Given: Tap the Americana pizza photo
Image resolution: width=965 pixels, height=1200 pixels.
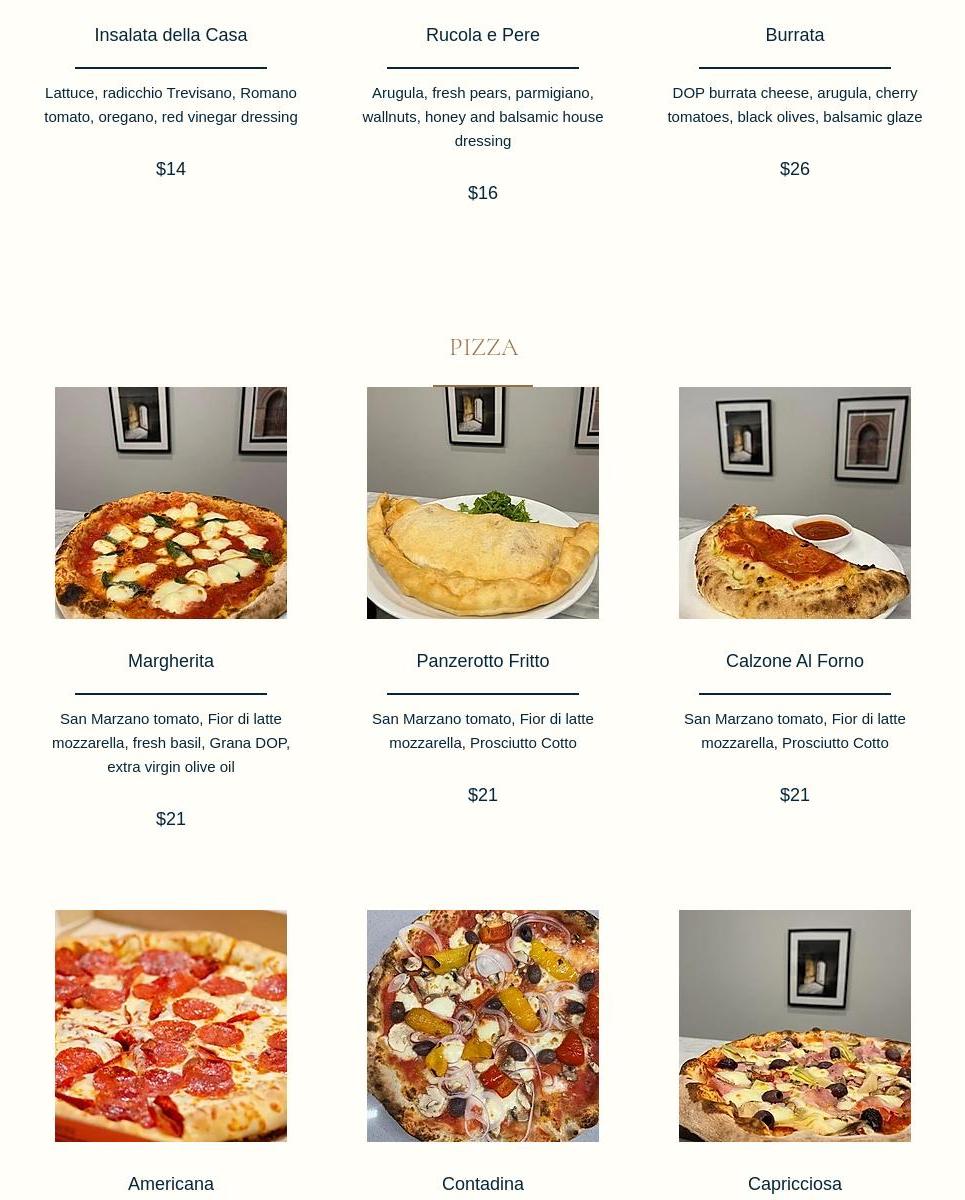Looking at the screenshot, I should coord(171,1026).
